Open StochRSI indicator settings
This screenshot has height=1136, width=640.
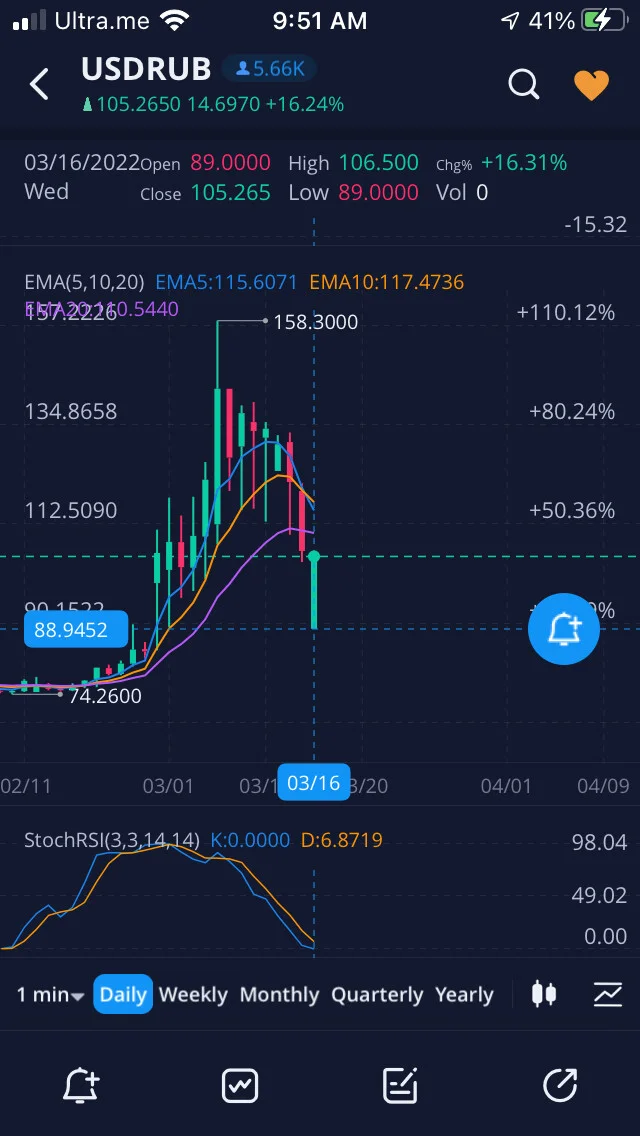pyautogui.click(x=112, y=840)
